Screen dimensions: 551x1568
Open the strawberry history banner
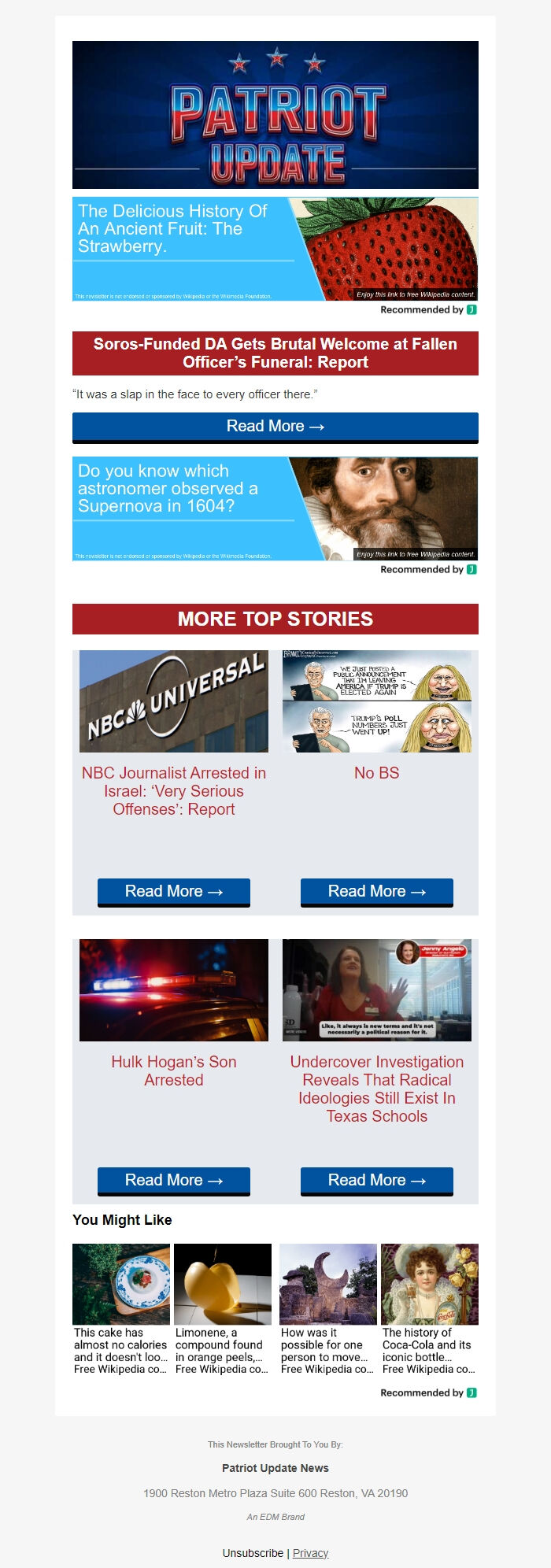click(275, 249)
